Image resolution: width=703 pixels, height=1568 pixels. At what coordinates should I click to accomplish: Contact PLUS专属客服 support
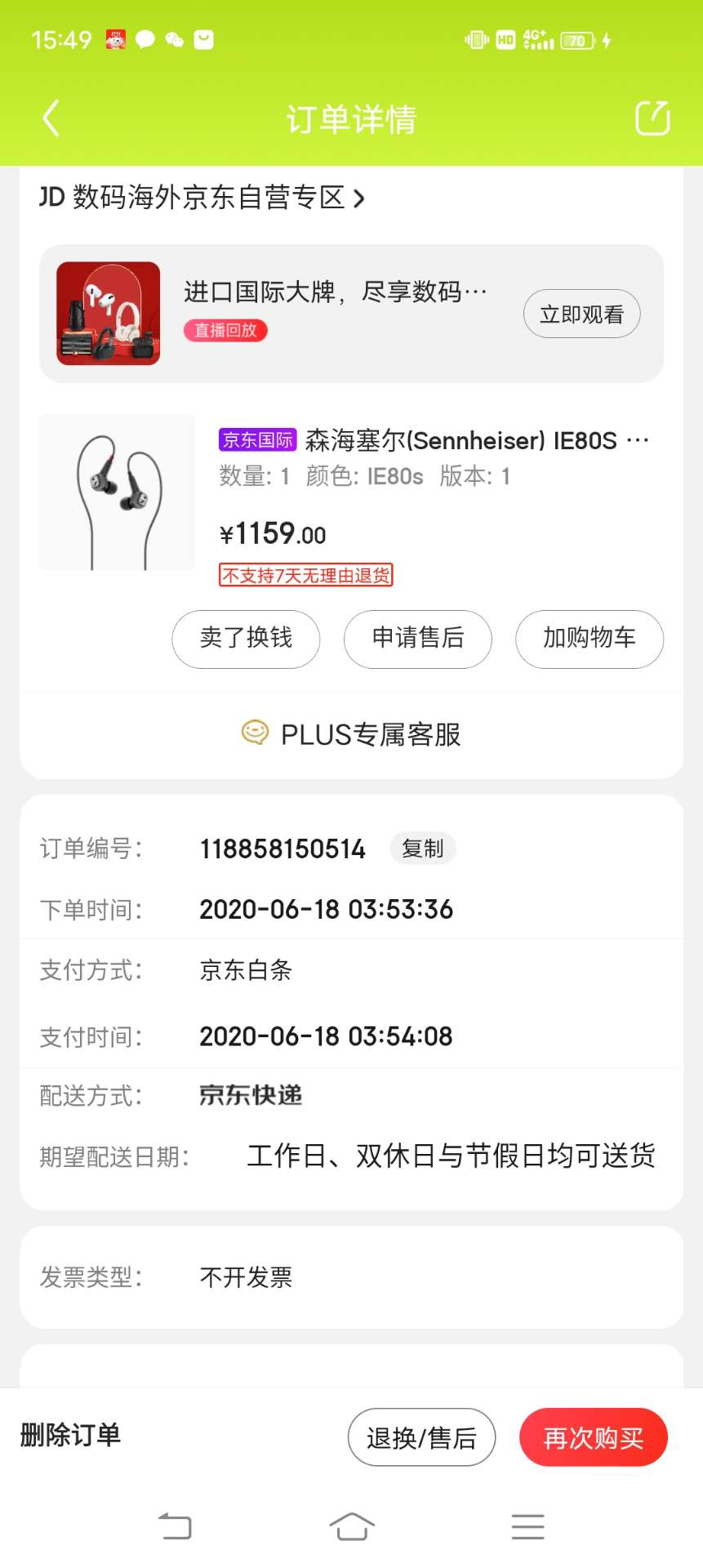[352, 734]
